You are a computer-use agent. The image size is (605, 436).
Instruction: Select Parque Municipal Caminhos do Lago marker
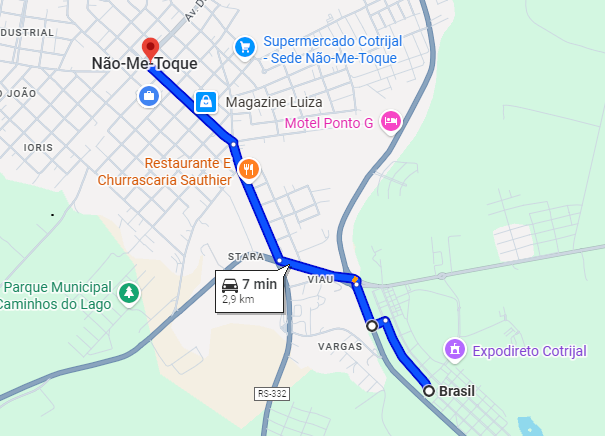click(x=128, y=293)
